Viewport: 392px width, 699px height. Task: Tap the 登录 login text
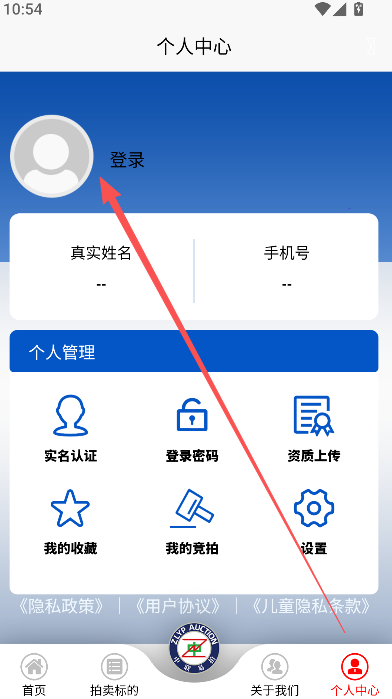(x=128, y=160)
